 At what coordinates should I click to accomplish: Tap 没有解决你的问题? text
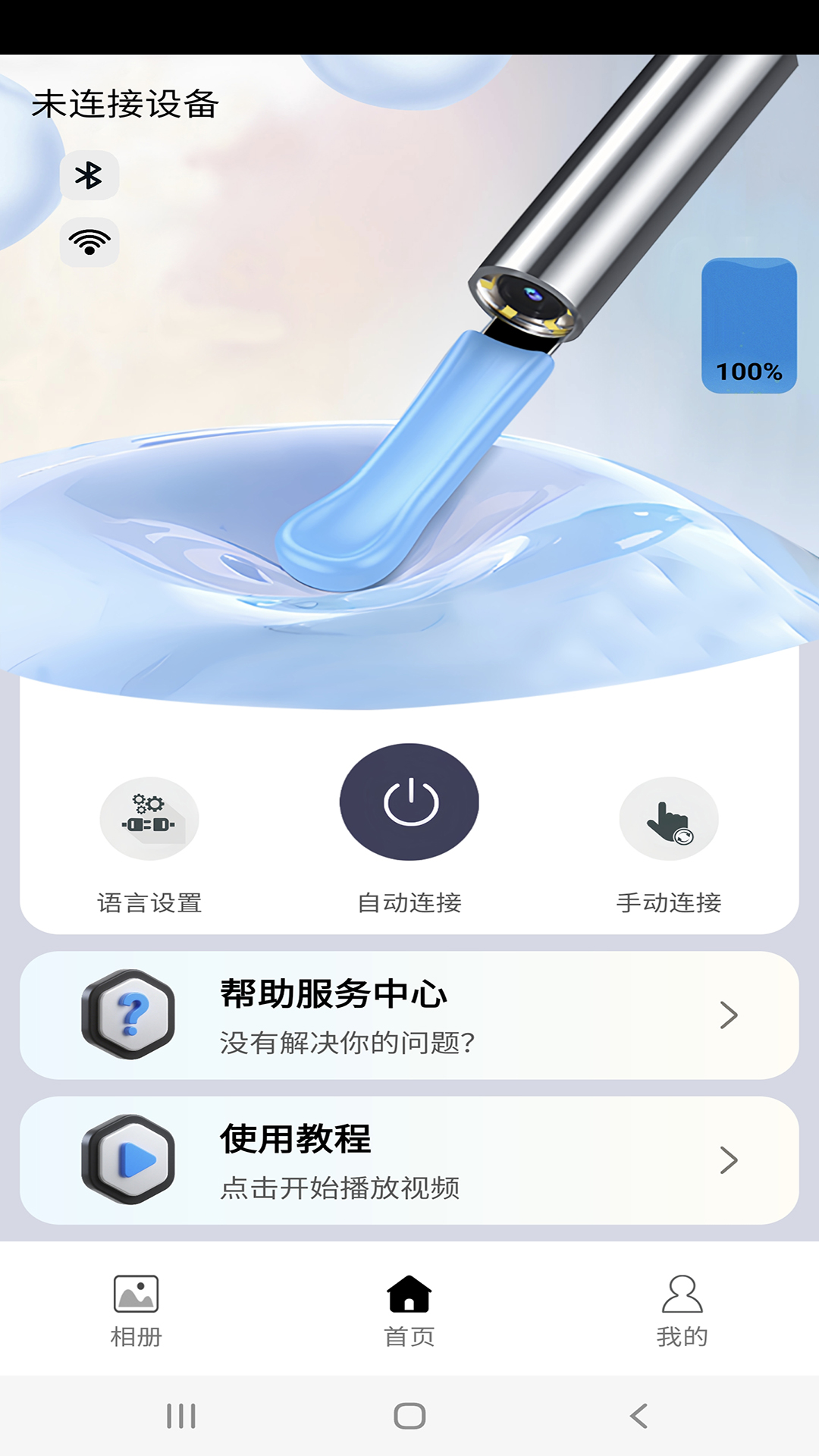pyautogui.click(x=345, y=1043)
